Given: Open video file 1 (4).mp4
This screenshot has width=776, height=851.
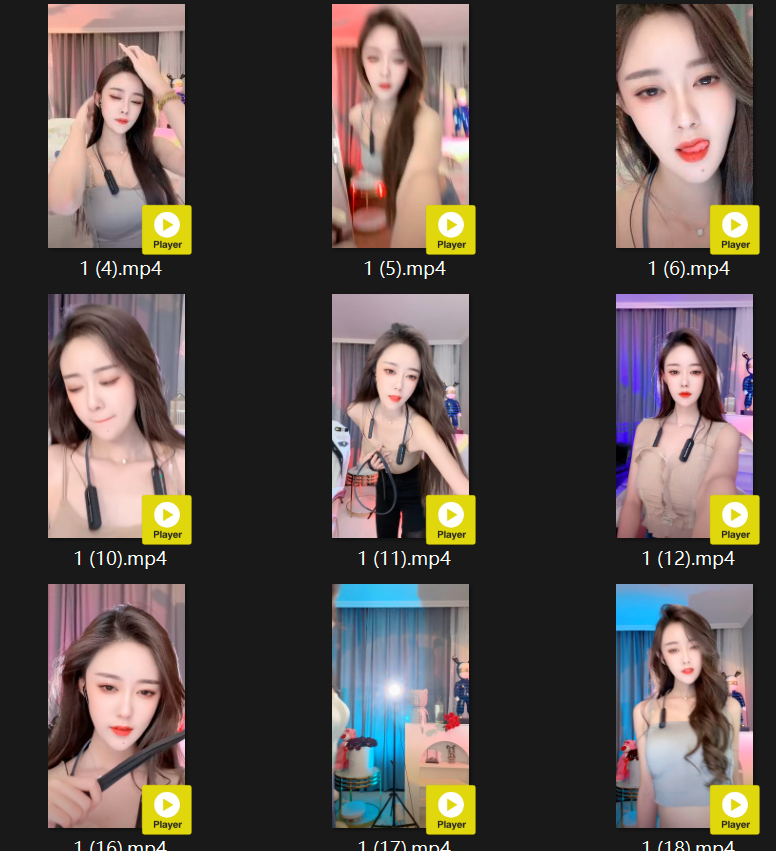Looking at the screenshot, I should pos(116,126).
